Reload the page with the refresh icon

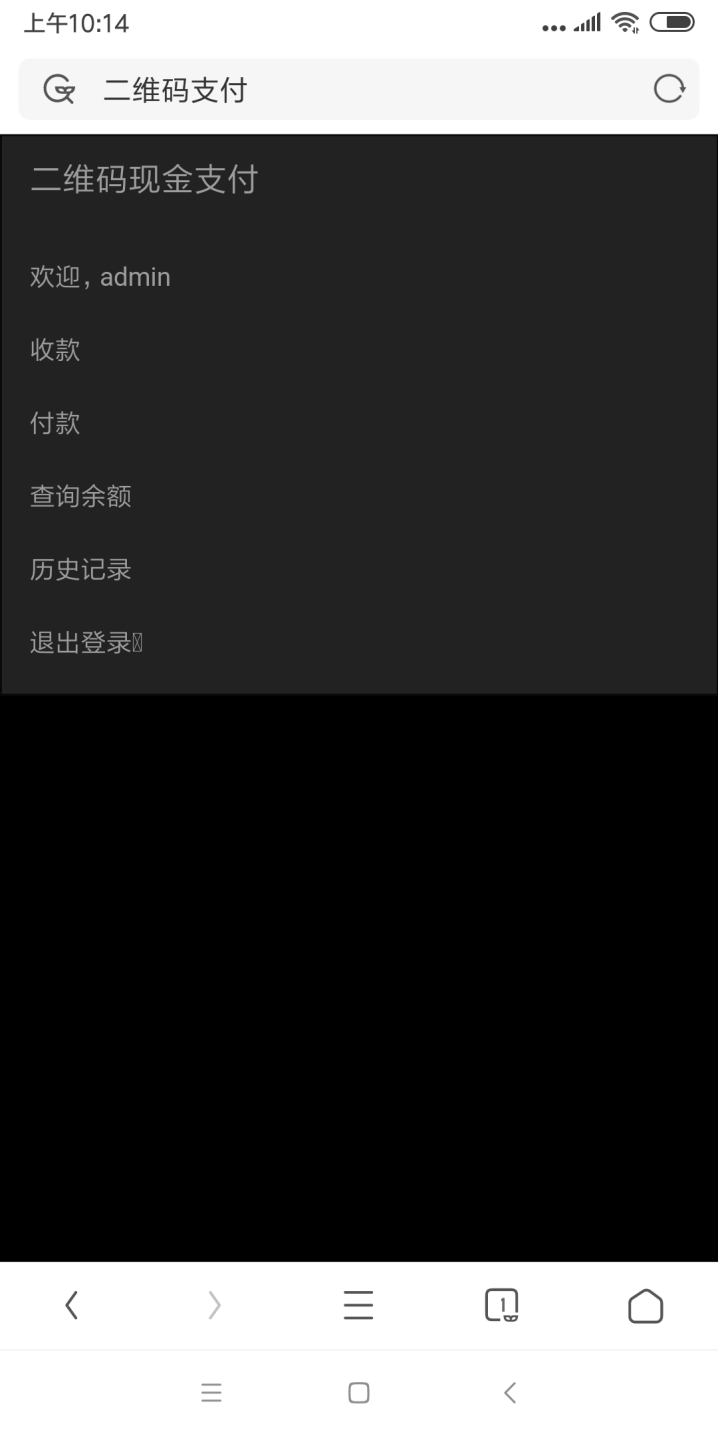click(669, 90)
